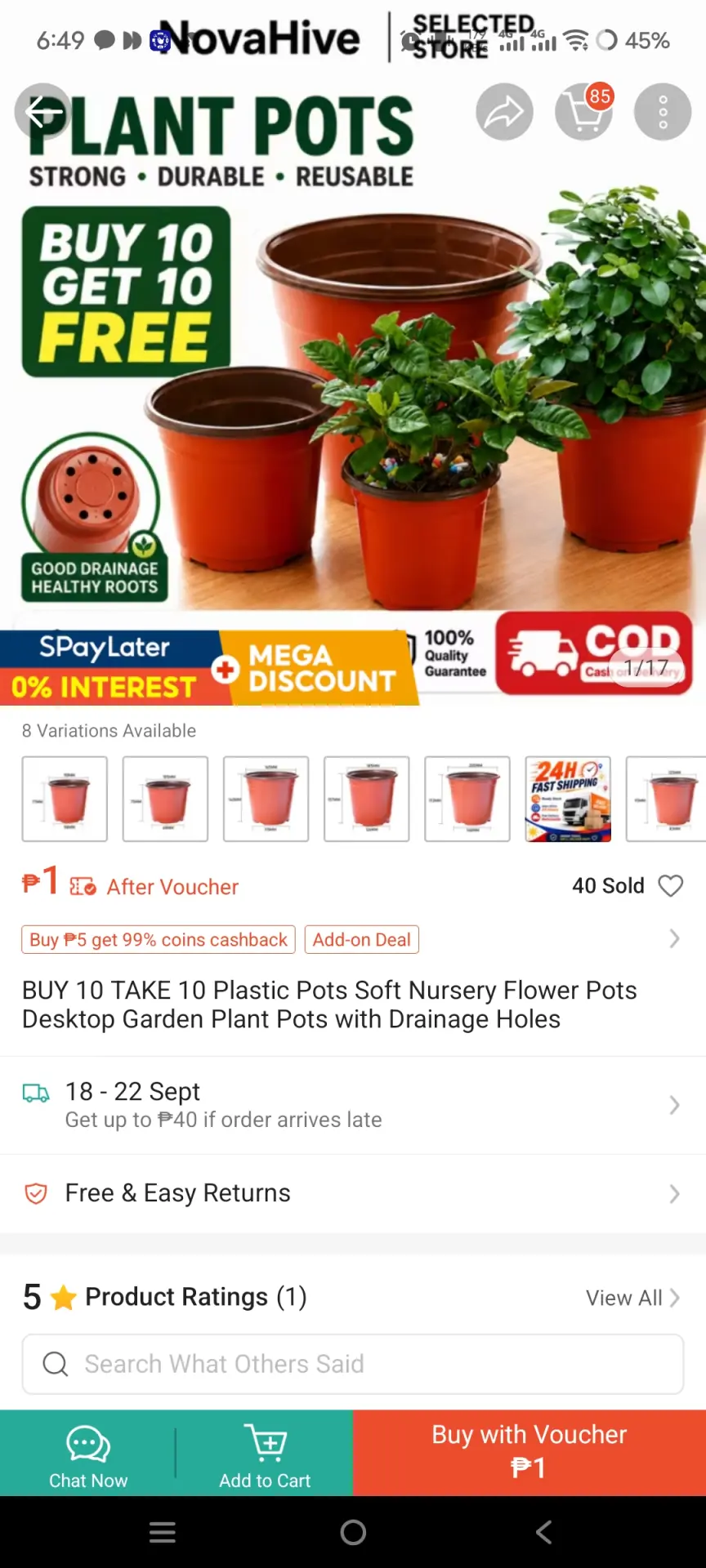Add to Cart
The image size is (706, 1568).
(265, 1454)
